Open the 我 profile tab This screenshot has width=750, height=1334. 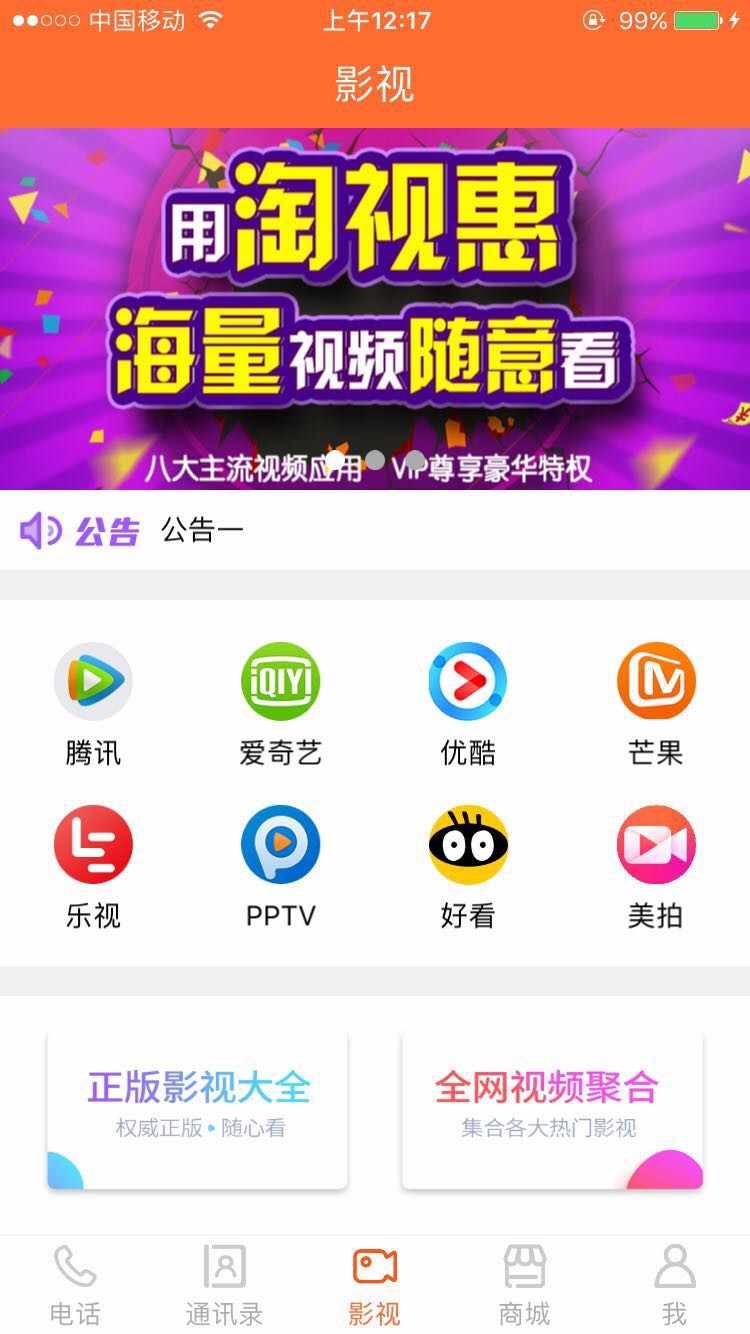(675, 1285)
